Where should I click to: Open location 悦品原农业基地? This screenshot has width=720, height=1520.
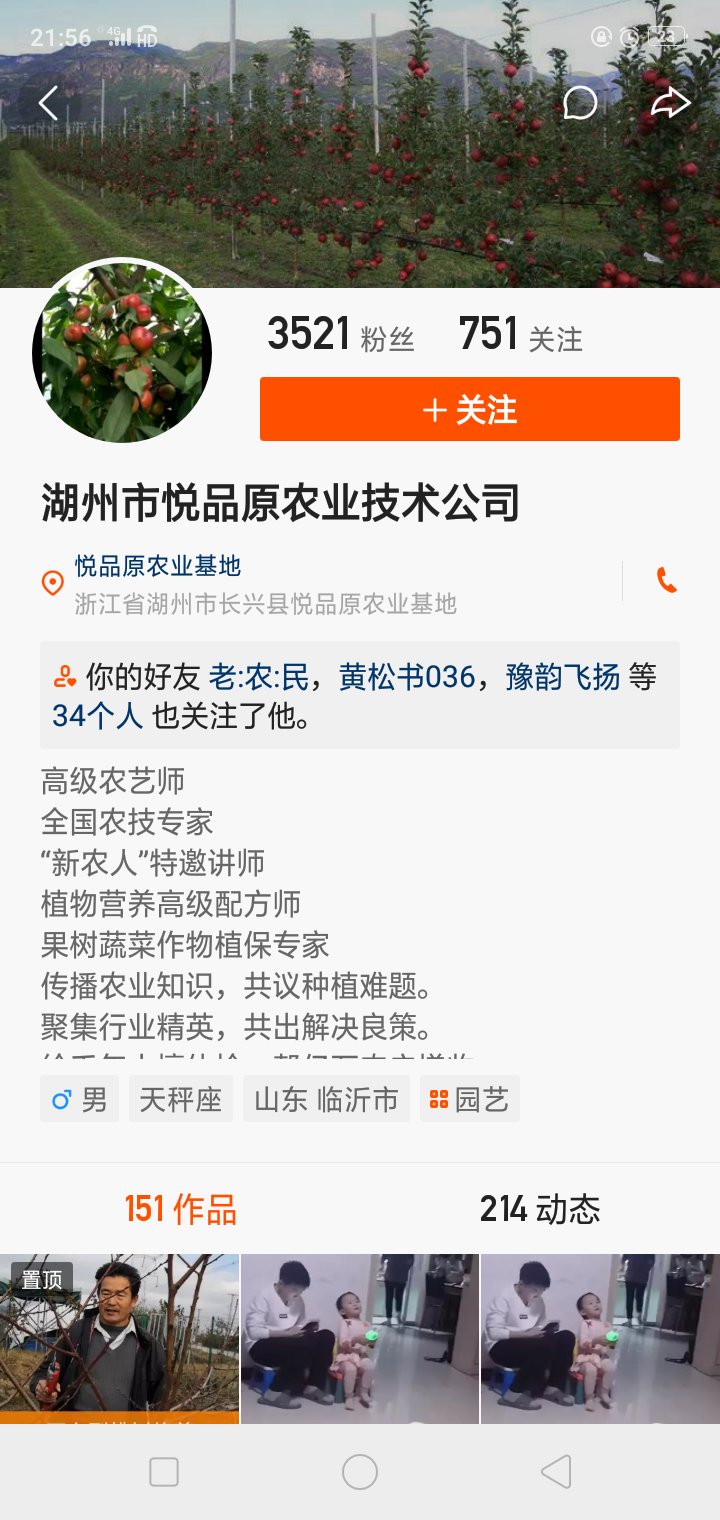pyautogui.click(x=158, y=566)
